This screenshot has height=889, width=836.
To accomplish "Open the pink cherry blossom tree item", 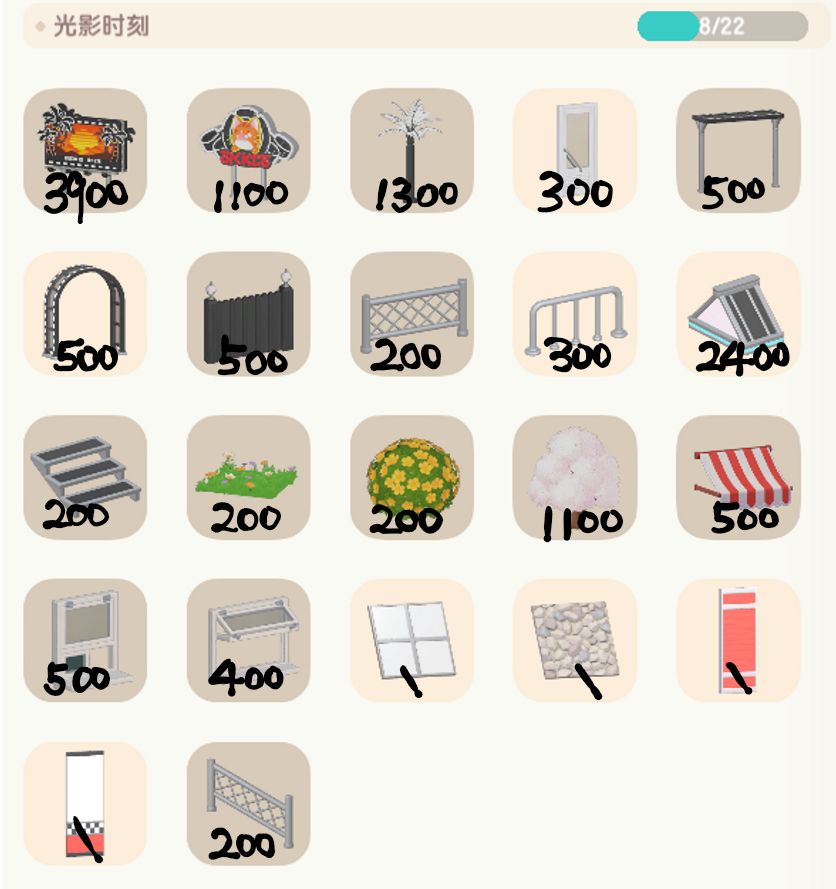I will (x=575, y=477).
